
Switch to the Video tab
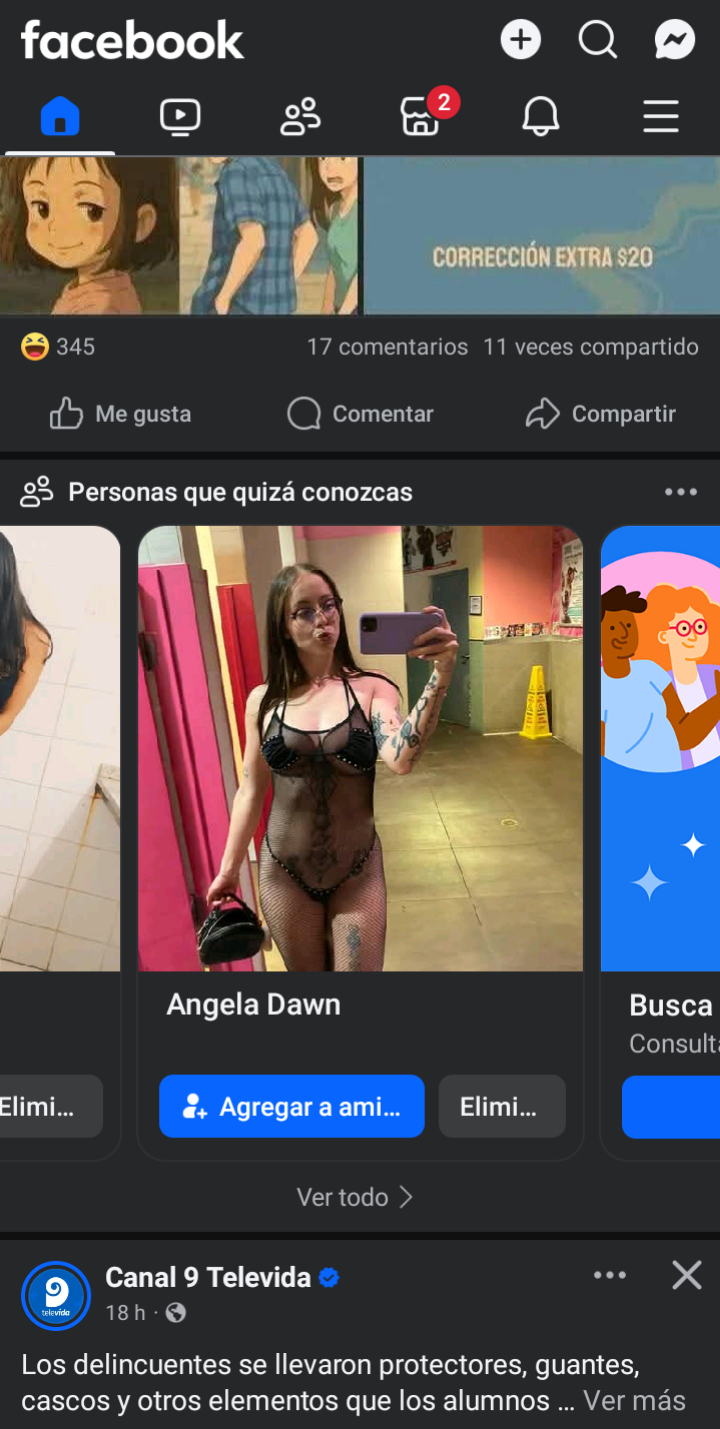pyautogui.click(x=180, y=117)
